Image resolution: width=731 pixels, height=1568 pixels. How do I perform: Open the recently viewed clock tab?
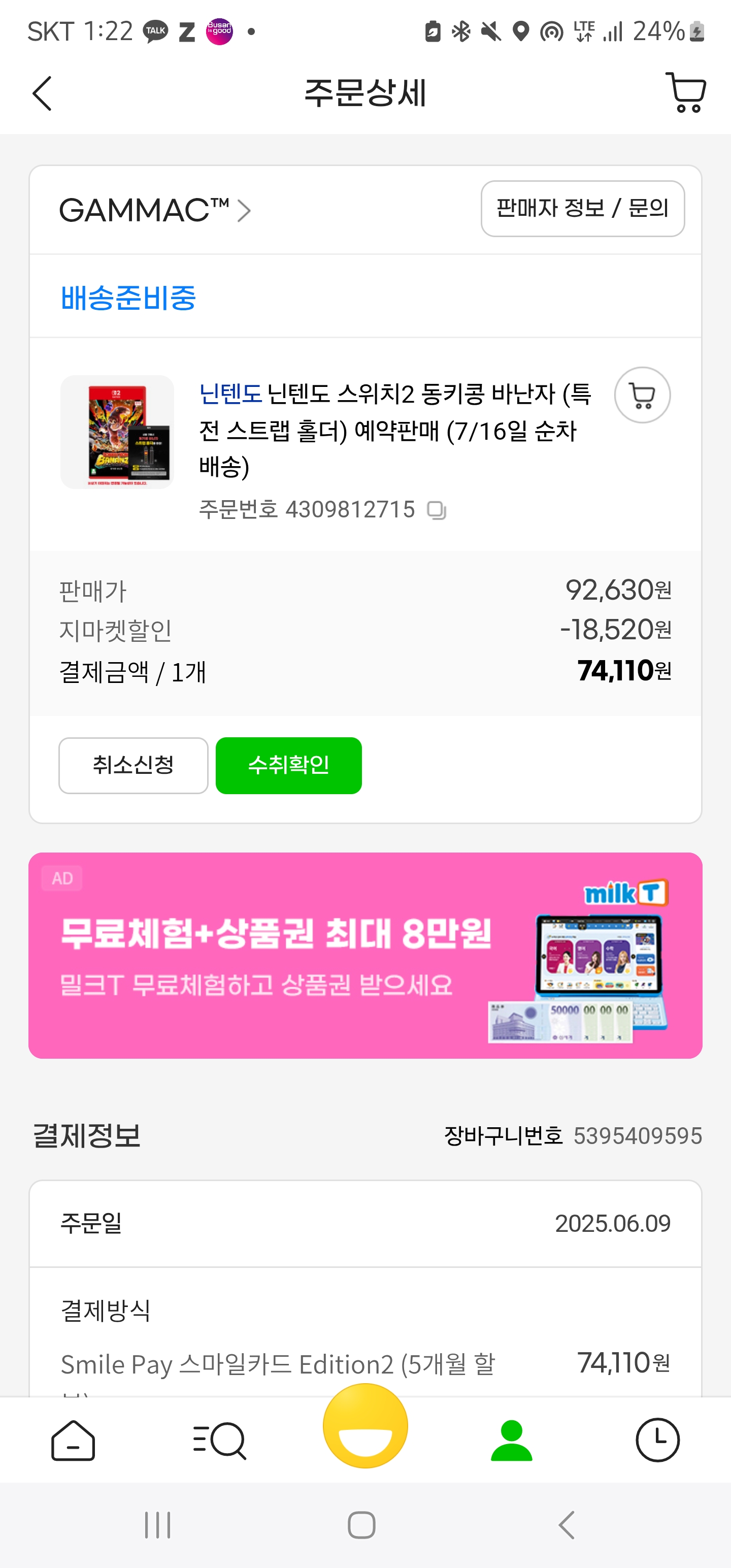pos(657,1440)
